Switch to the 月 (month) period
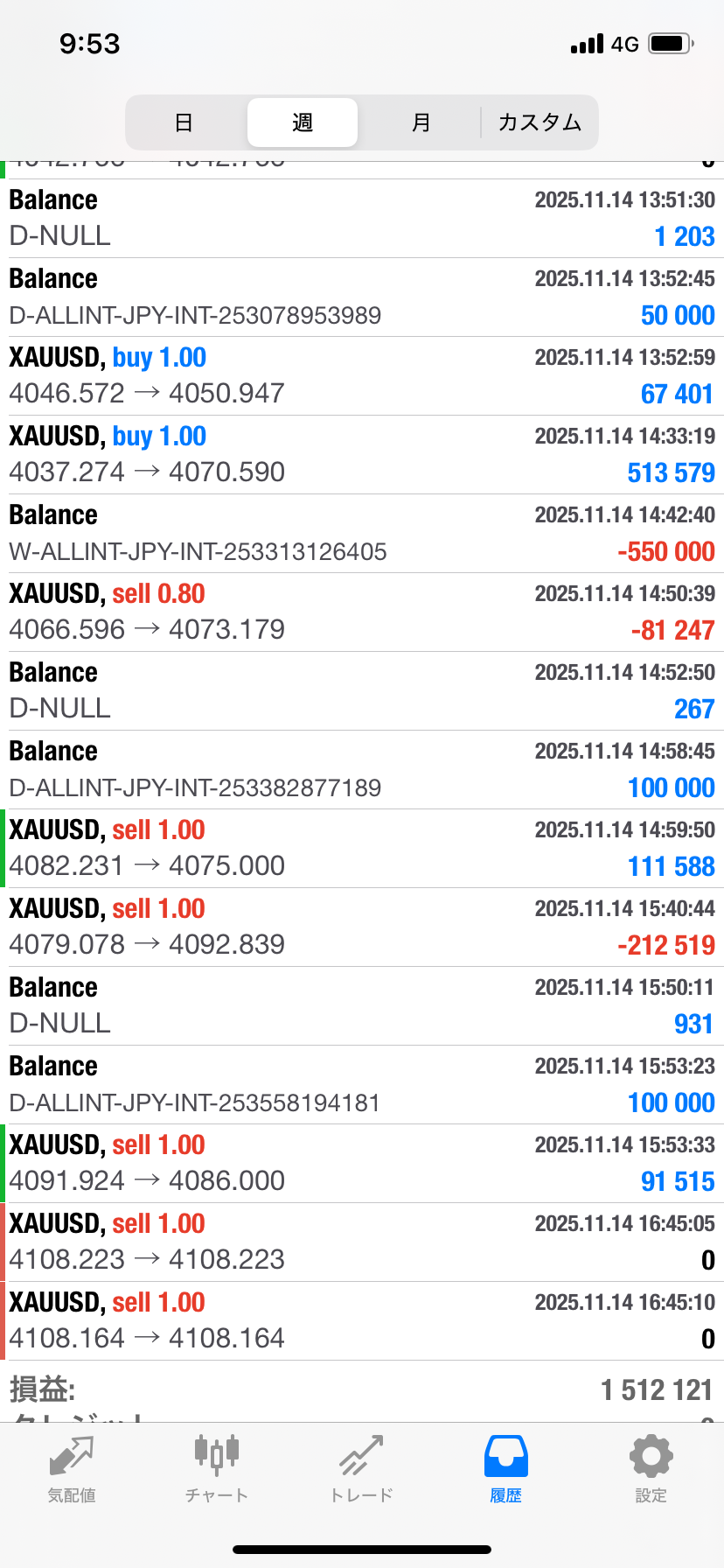This screenshot has height=1568, width=724. point(421,122)
